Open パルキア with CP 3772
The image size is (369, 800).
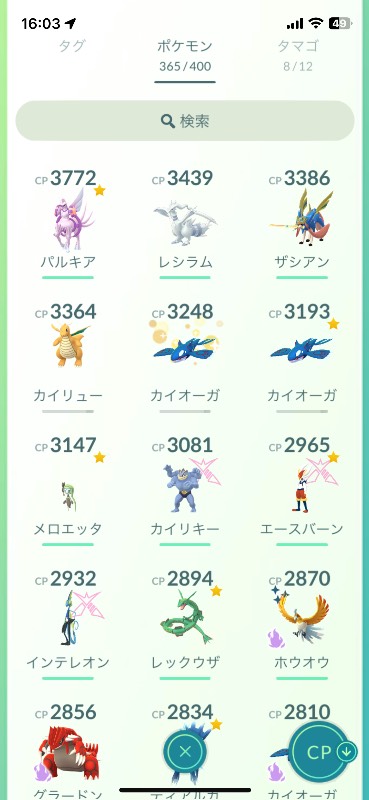68,224
